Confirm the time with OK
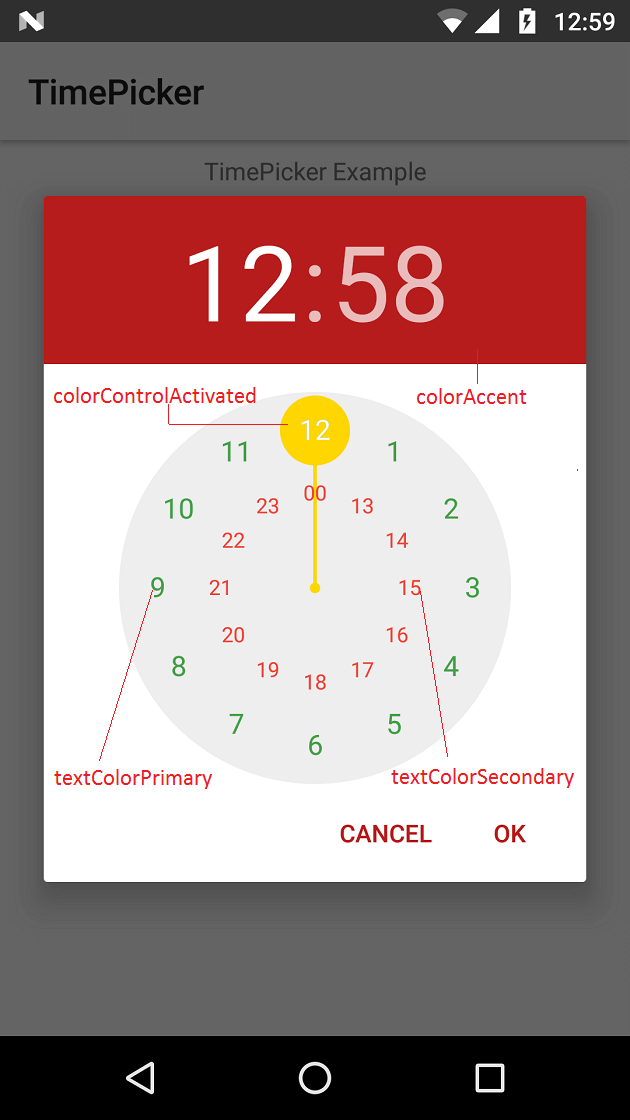The image size is (630, 1120). (x=509, y=834)
